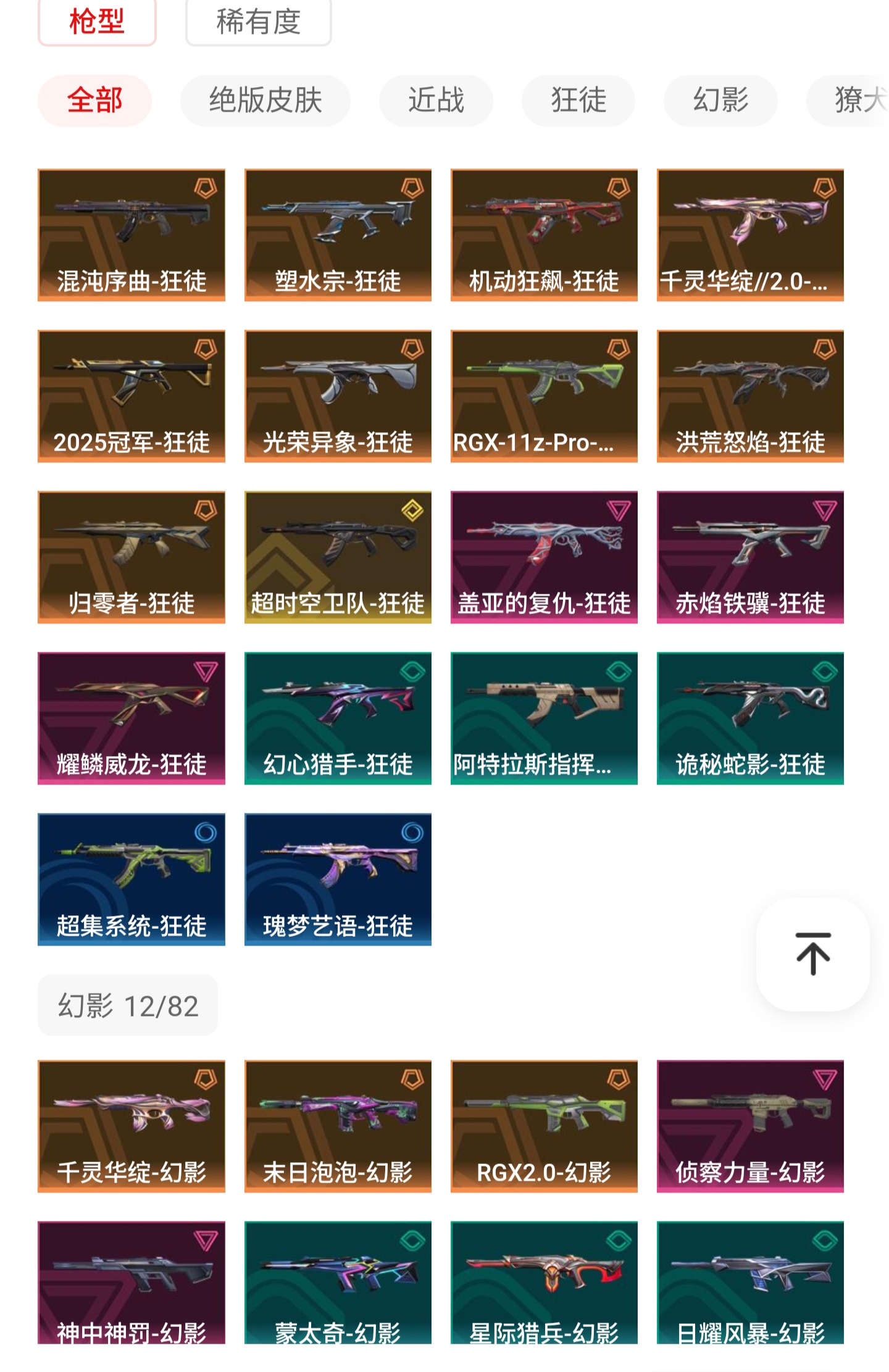Select the 枪型 tab
Viewport: 889px width, 1372px height.
coord(97,22)
